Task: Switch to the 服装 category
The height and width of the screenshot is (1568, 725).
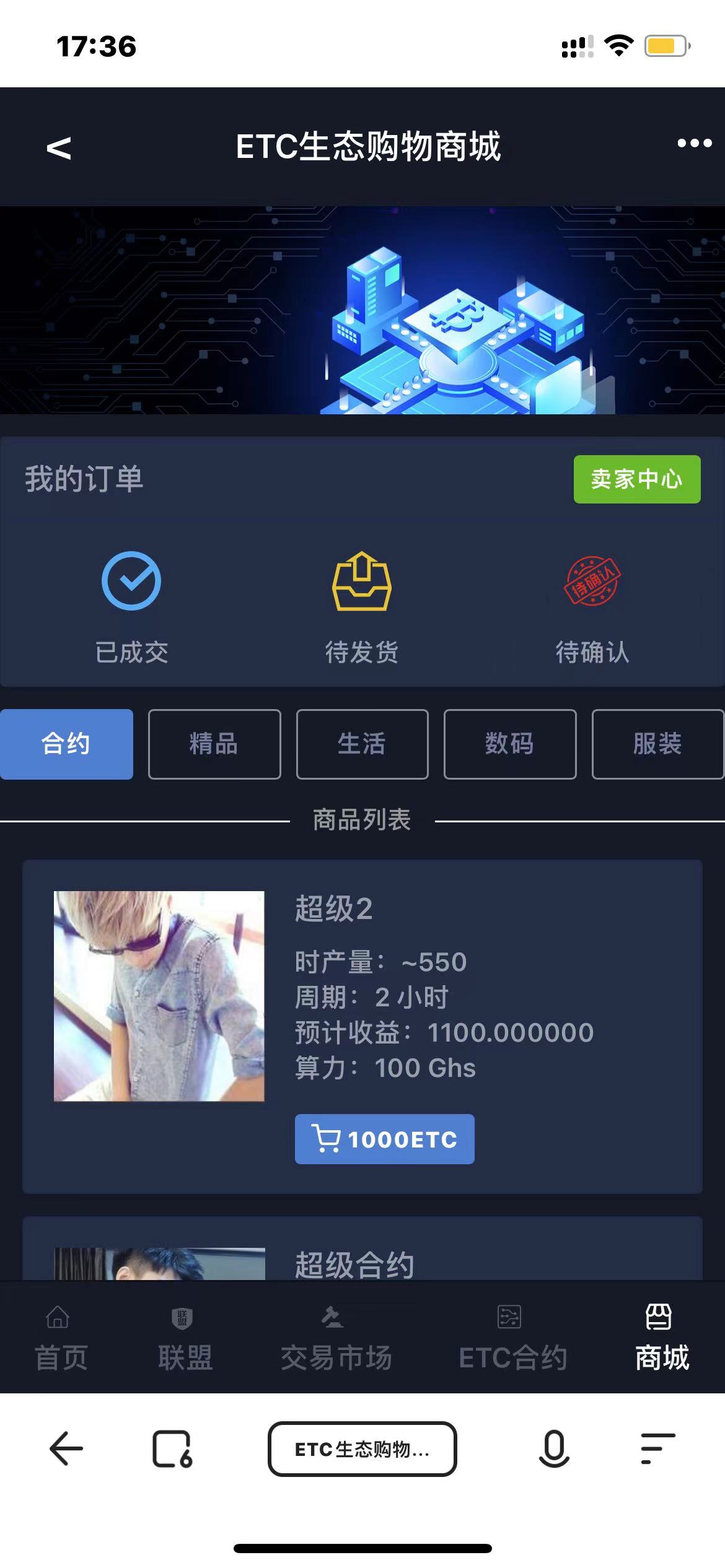Action: click(x=657, y=744)
